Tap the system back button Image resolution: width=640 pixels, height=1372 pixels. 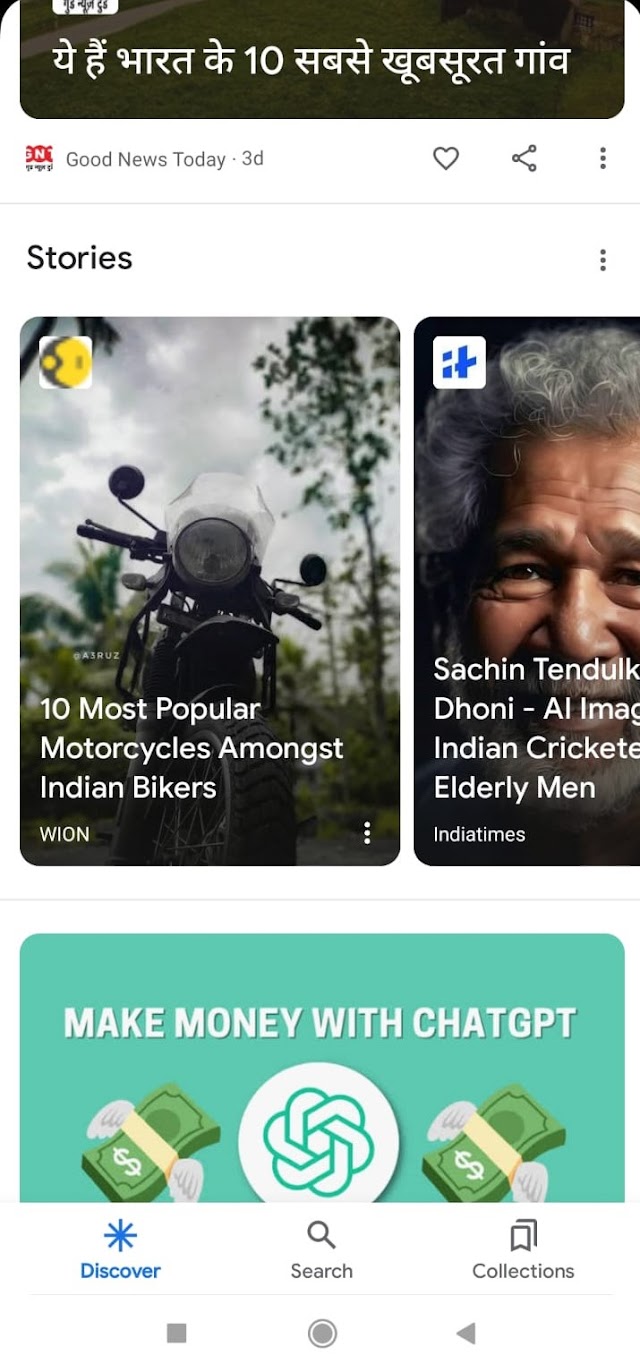(x=465, y=1333)
